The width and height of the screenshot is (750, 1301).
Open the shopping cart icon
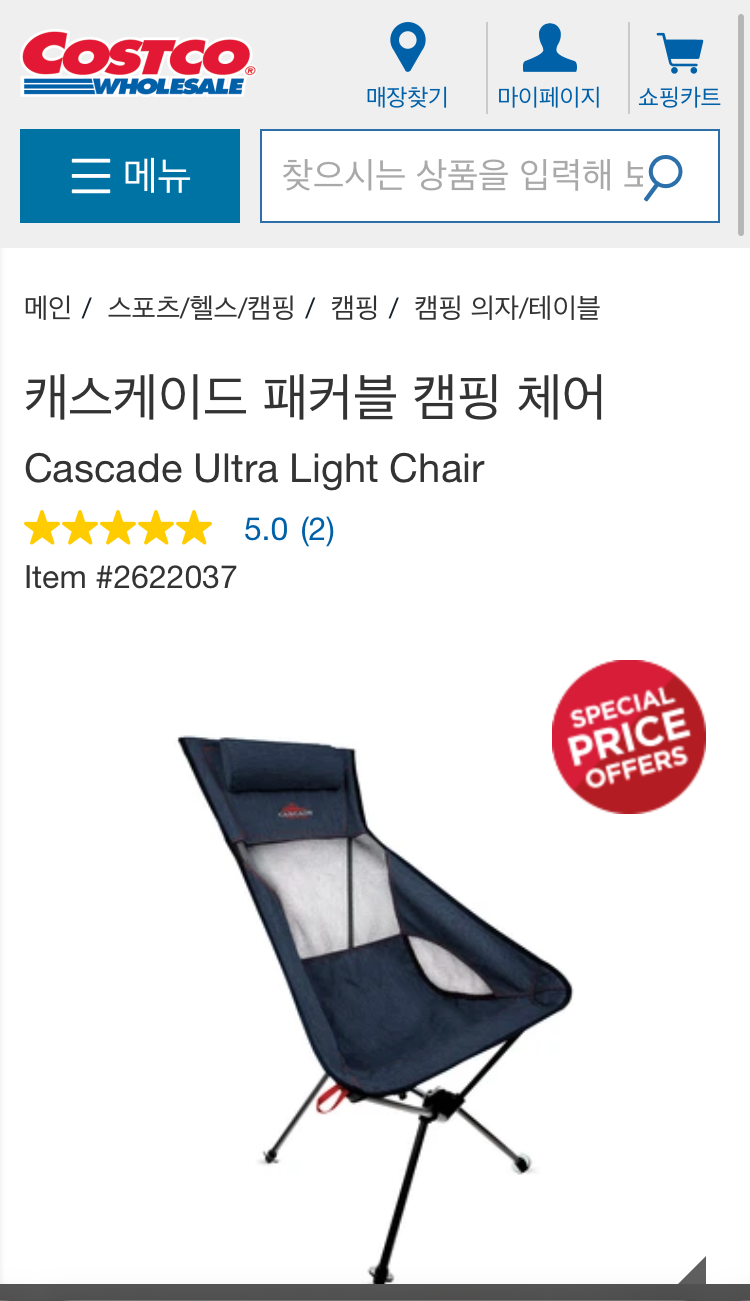(x=681, y=52)
